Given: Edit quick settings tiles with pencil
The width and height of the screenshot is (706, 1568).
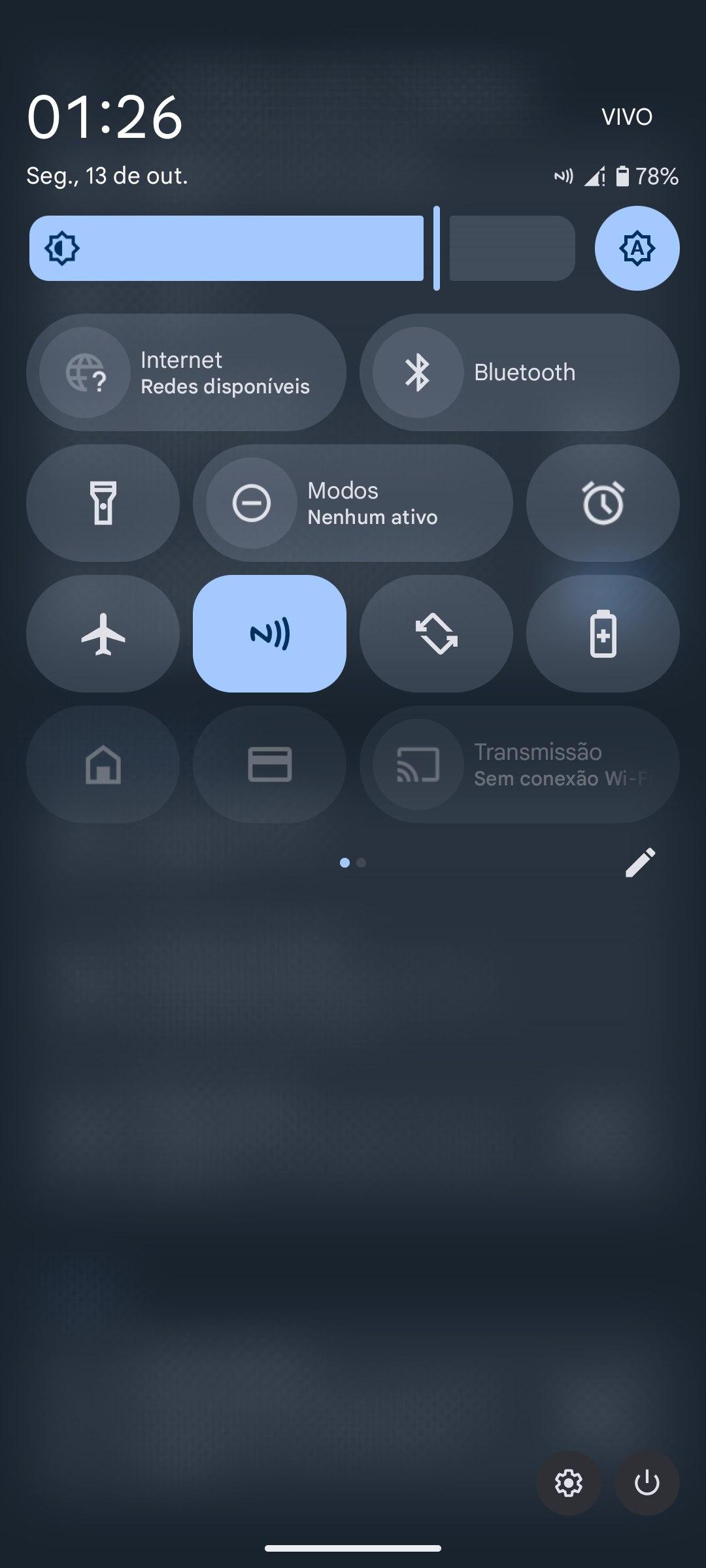Looking at the screenshot, I should (x=640, y=862).
